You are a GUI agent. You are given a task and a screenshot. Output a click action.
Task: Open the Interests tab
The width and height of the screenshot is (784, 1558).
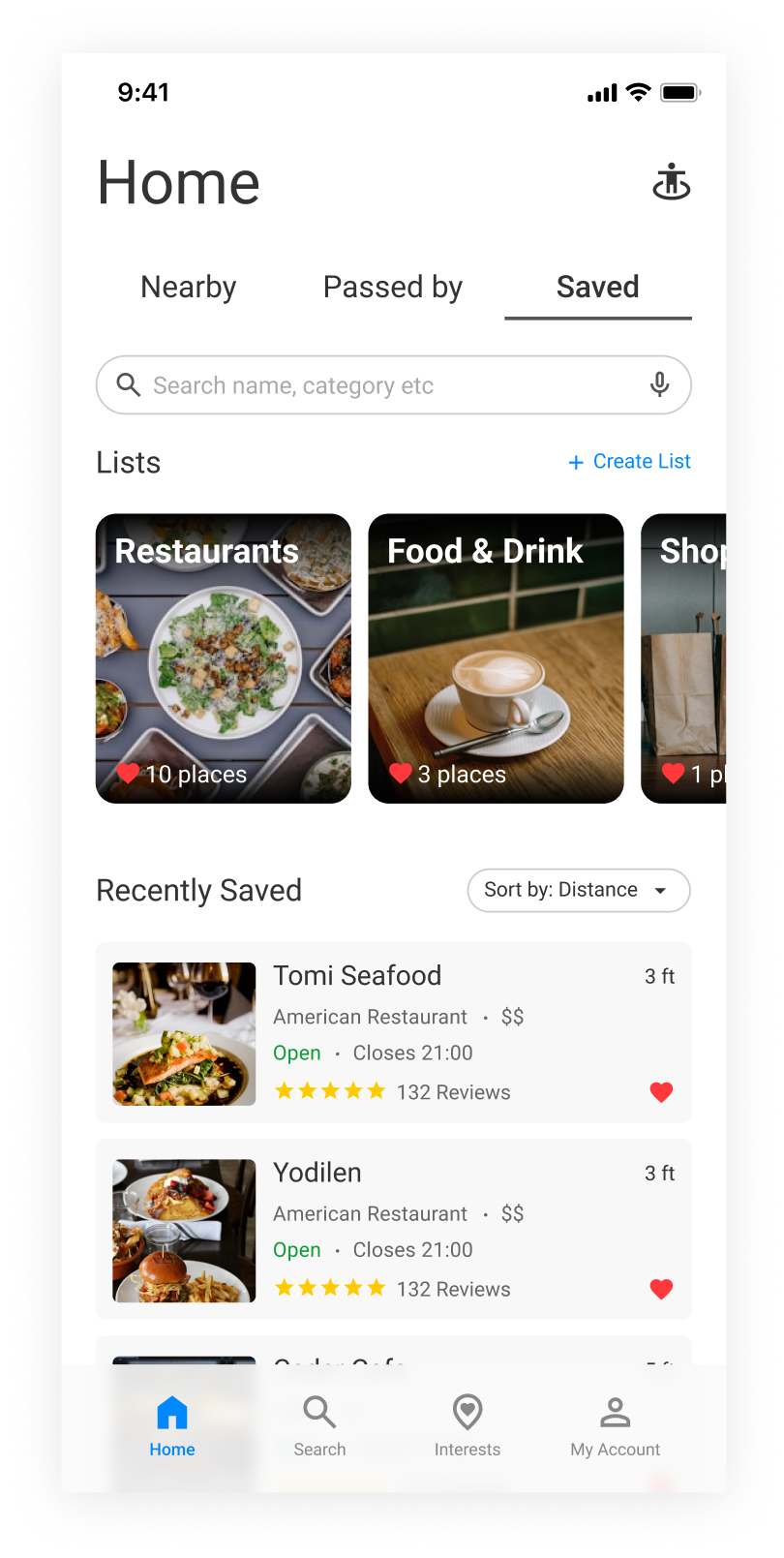coord(467,1426)
